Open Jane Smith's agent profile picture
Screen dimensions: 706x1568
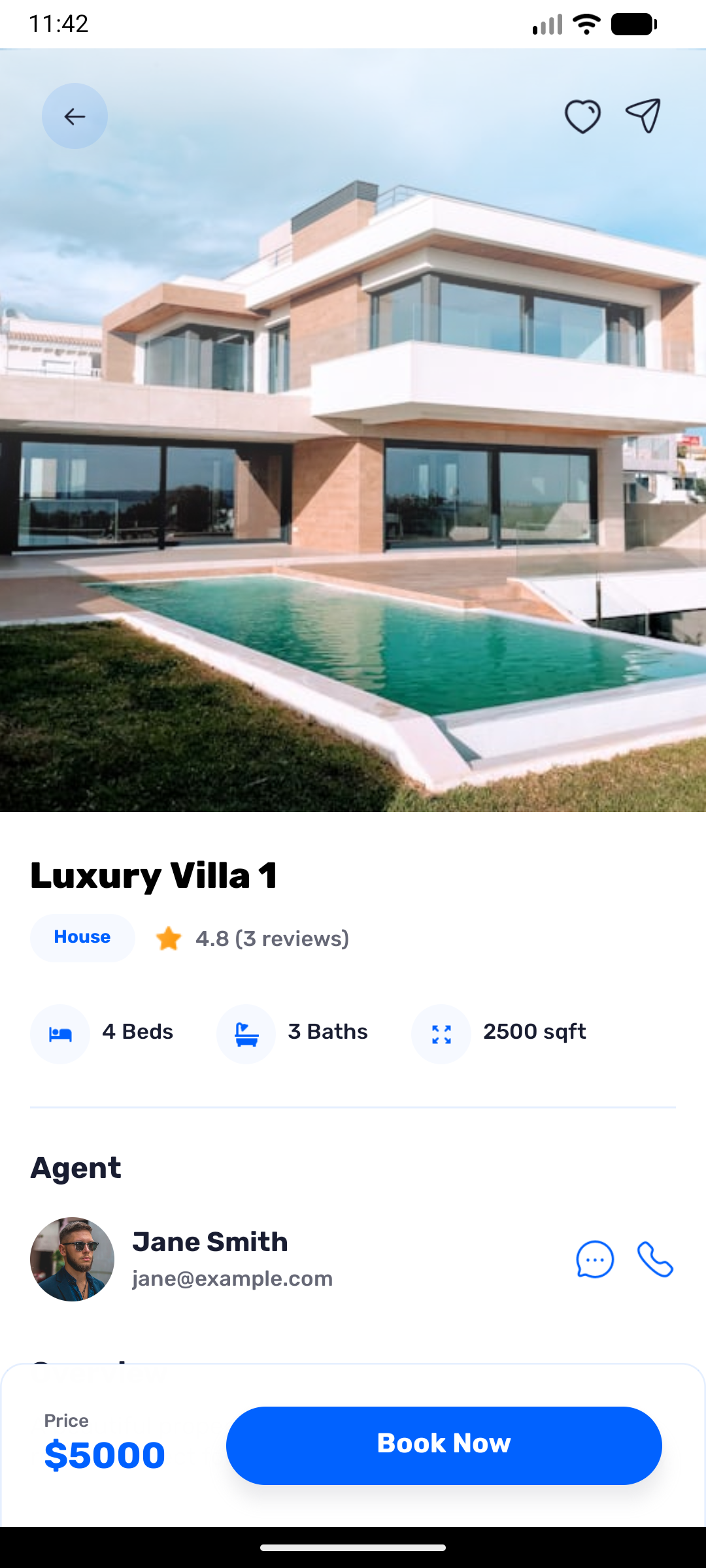(x=72, y=1259)
